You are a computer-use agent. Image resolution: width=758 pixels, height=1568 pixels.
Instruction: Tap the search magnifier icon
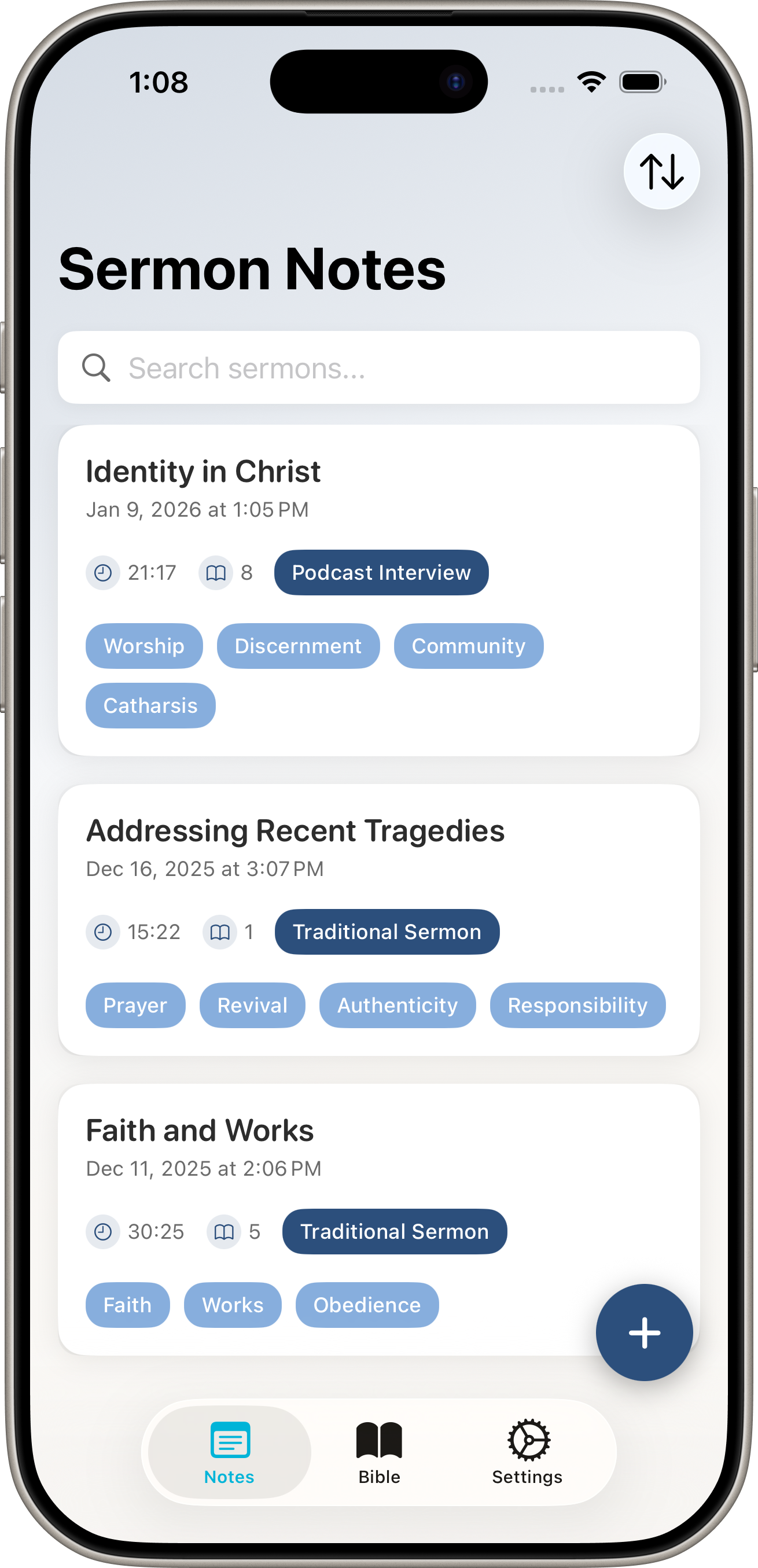pos(96,367)
